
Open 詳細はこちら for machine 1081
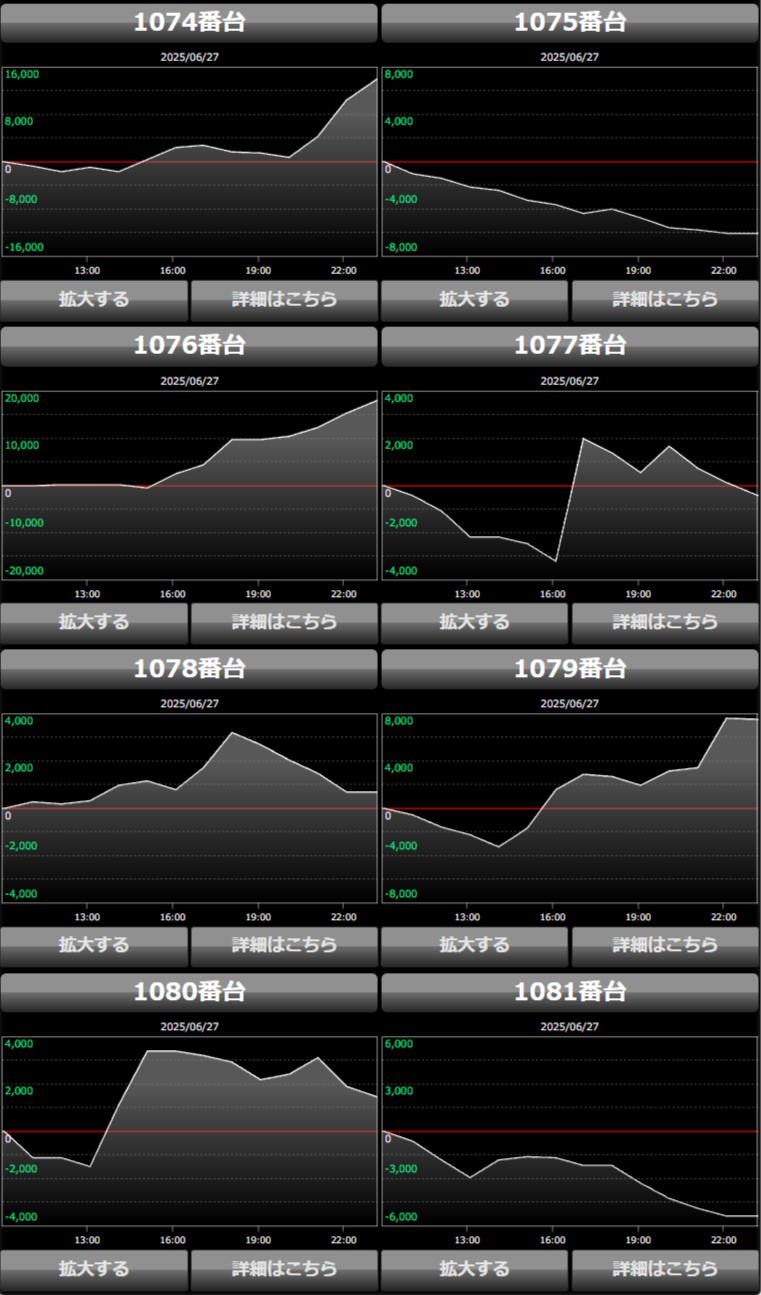coord(665,1270)
